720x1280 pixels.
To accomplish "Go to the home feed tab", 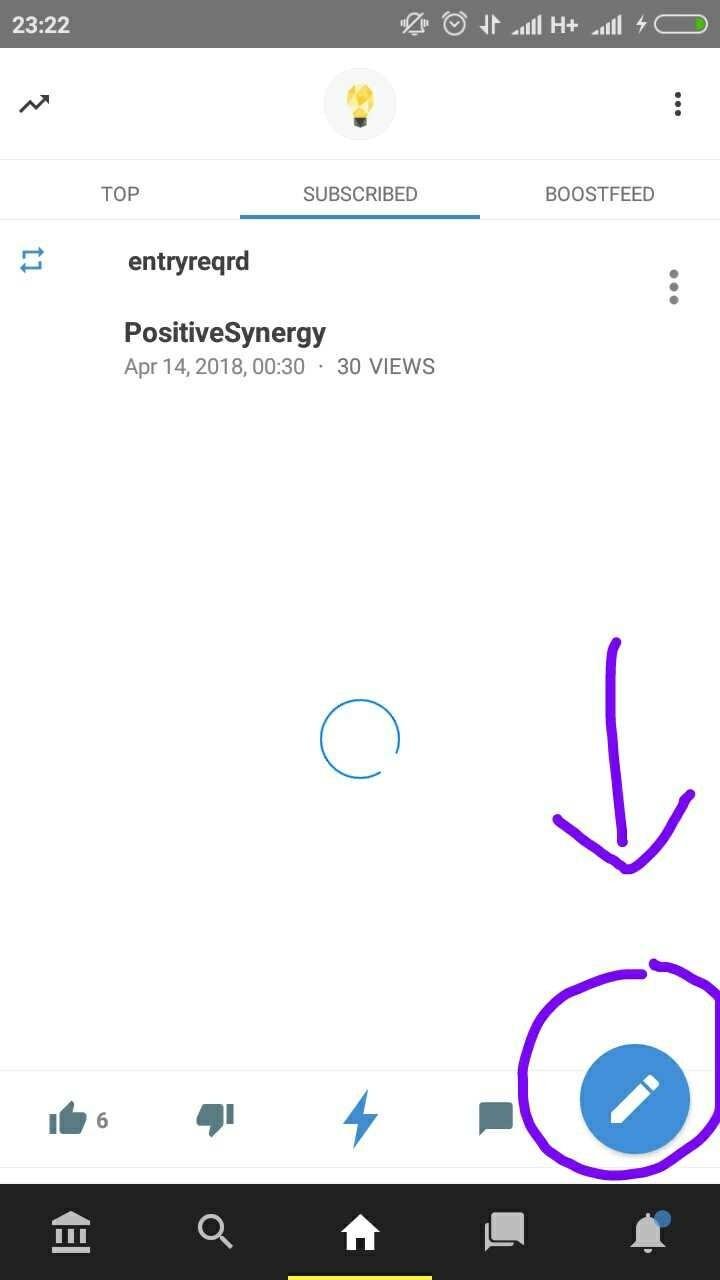I will [360, 1232].
